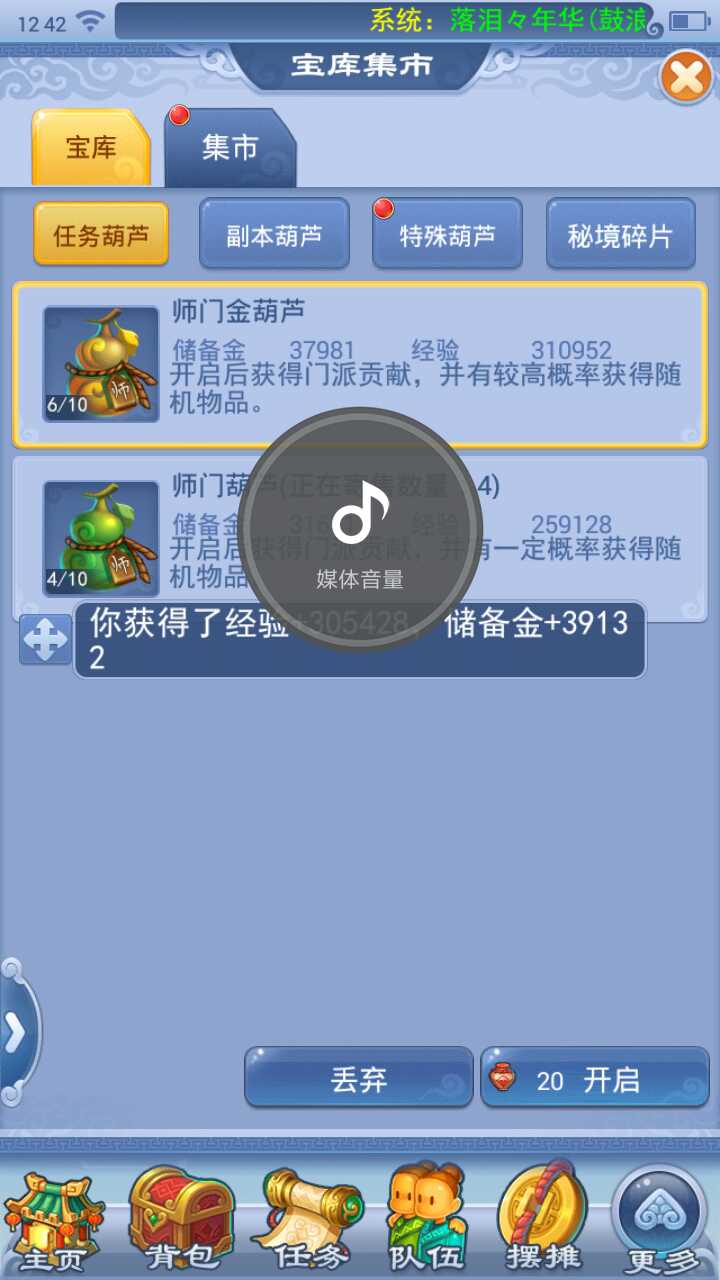The image size is (720, 1280).
Task: Select the 师门金葫芦 item
Action: [x=360, y=363]
